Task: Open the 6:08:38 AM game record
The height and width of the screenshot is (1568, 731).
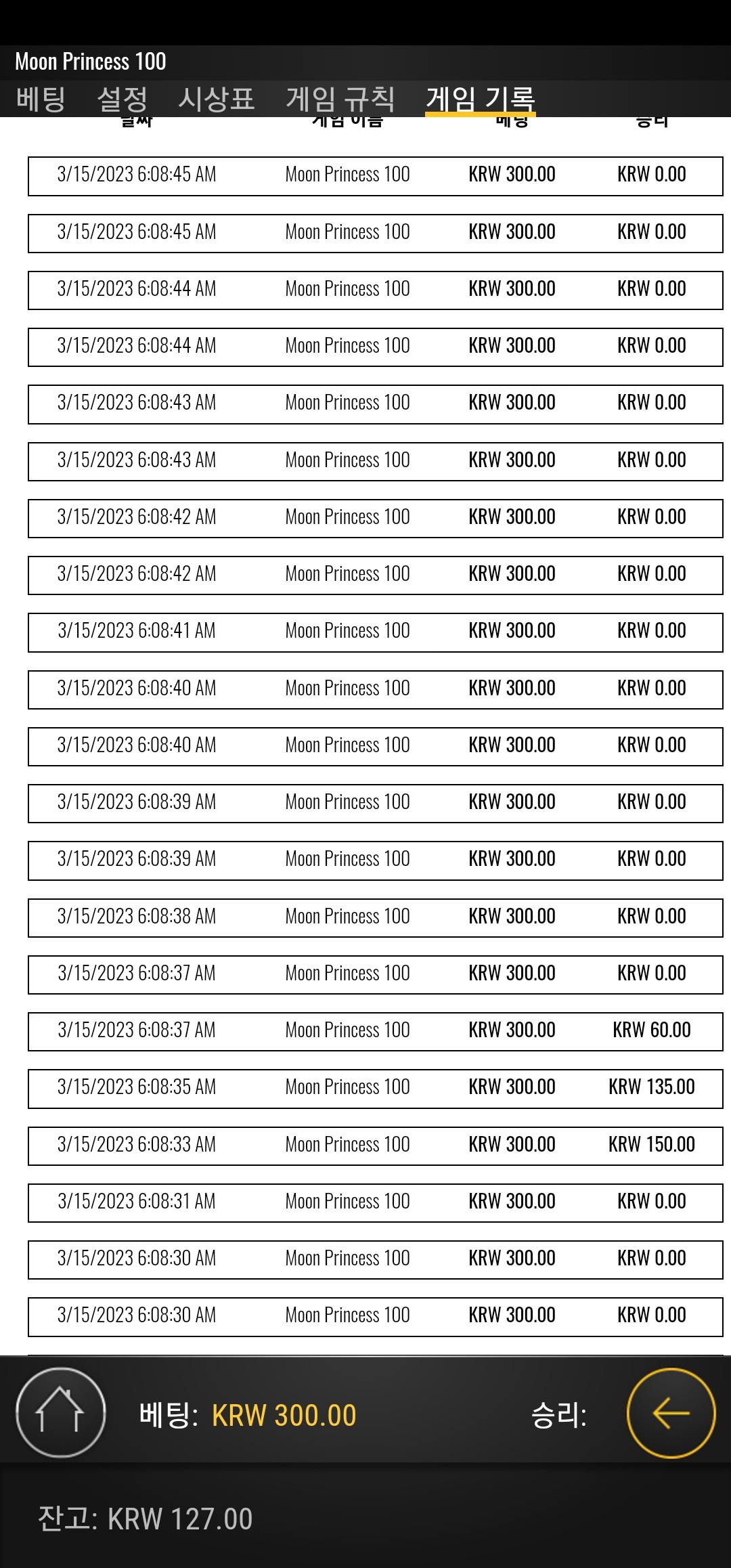Action: tap(376, 917)
